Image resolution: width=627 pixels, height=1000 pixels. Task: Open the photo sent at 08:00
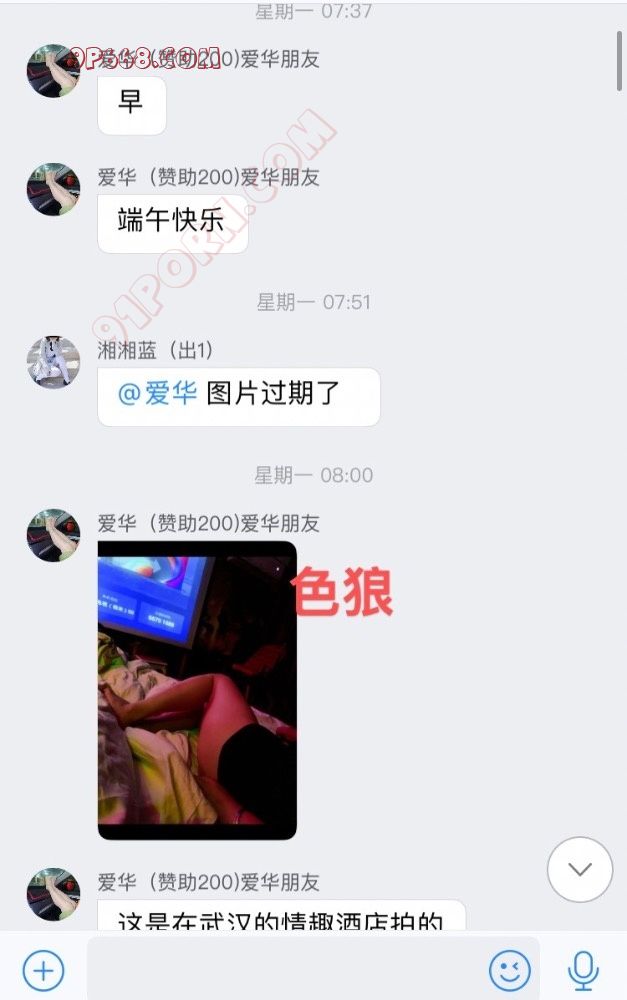[x=197, y=690]
